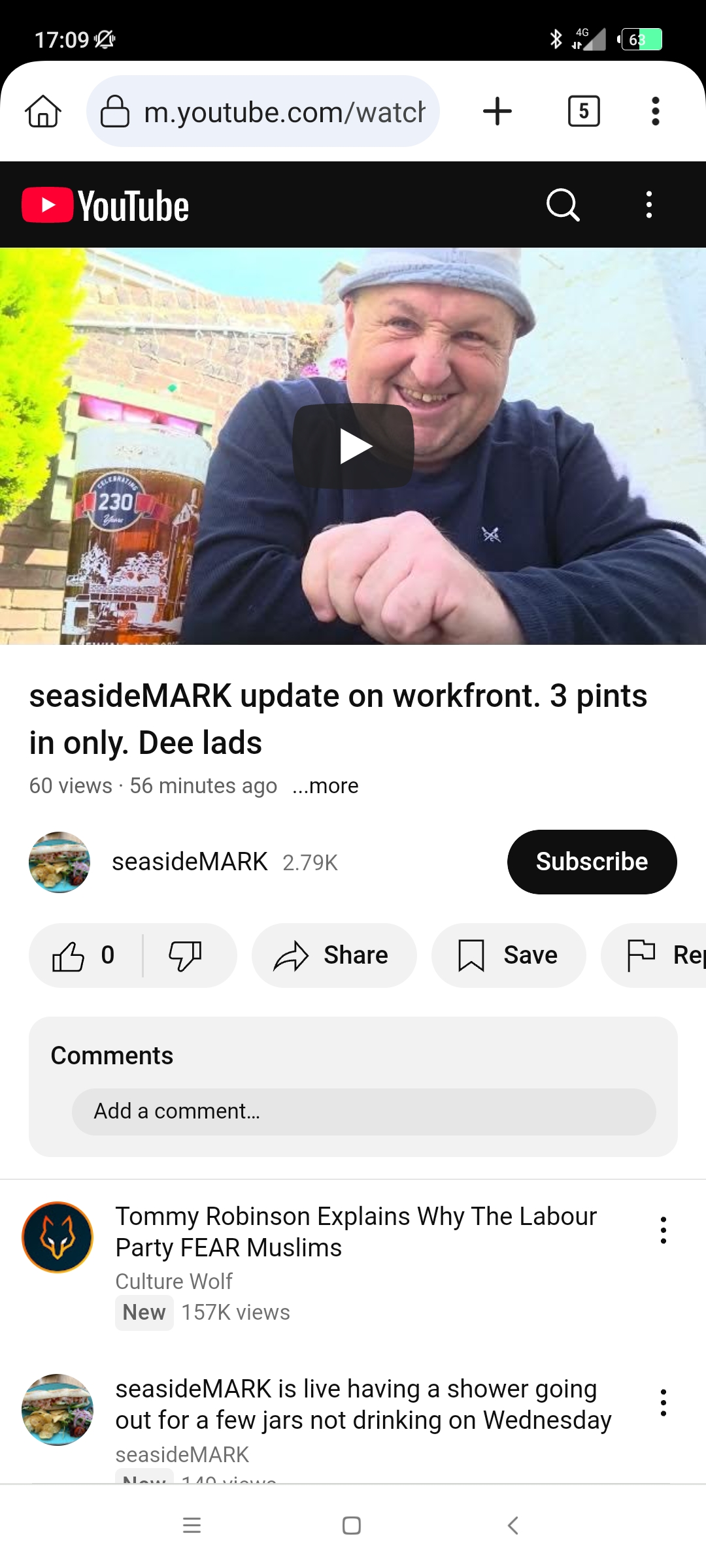Expand the description with ...more

325,785
